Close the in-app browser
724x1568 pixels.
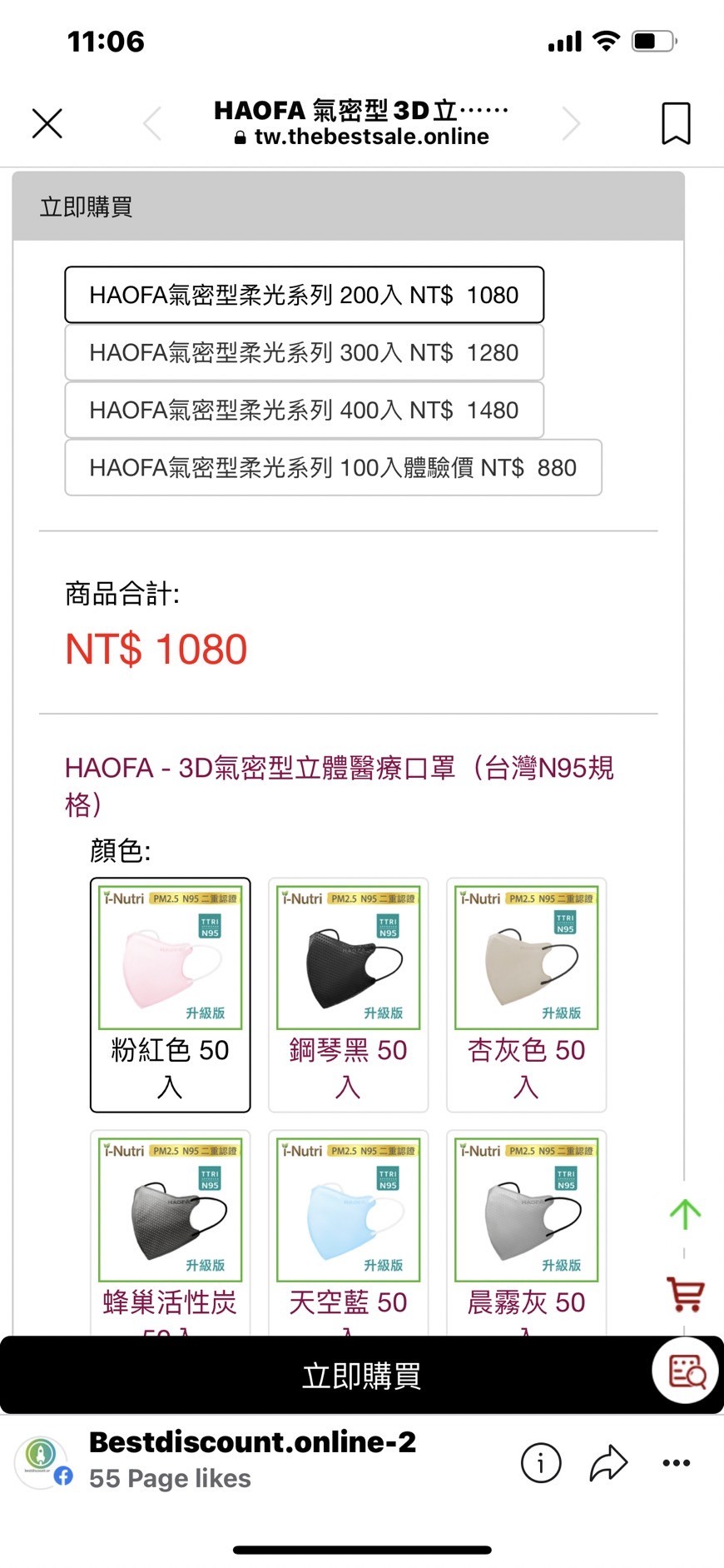click(x=47, y=123)
